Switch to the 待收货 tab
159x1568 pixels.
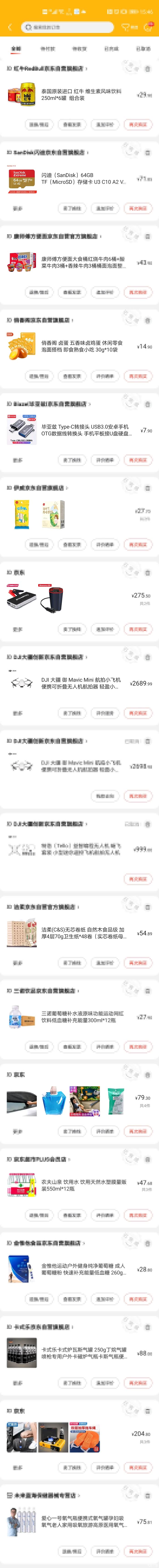(79, 49)
